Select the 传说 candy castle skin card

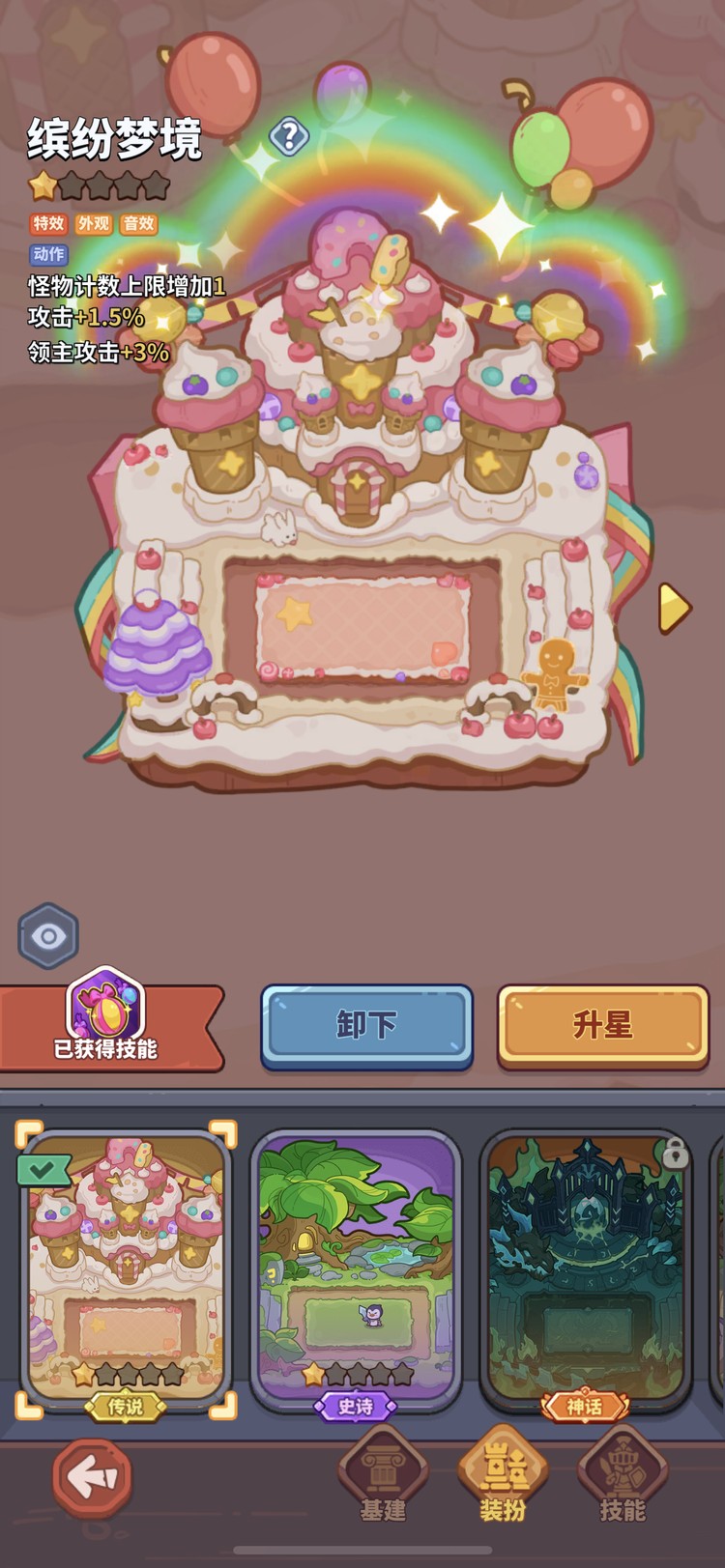click(126, 1268)
